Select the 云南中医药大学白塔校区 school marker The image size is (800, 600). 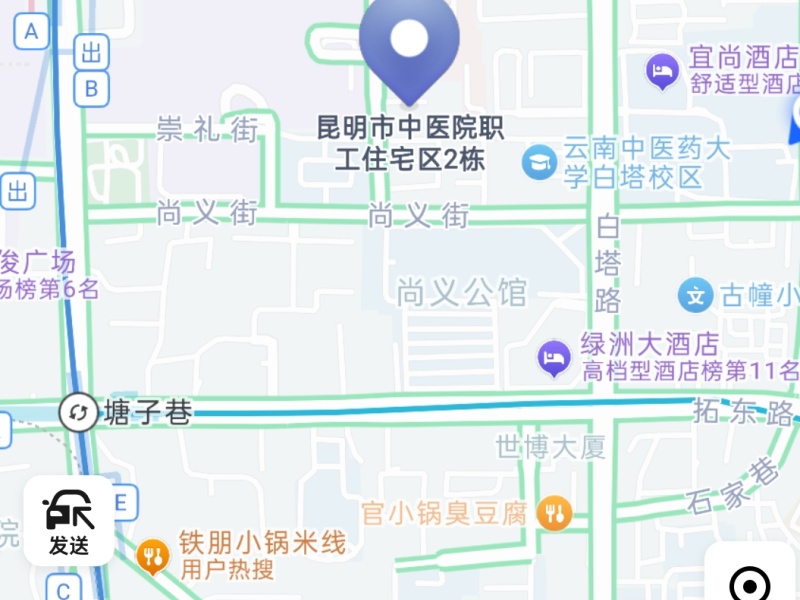point(539,160)
